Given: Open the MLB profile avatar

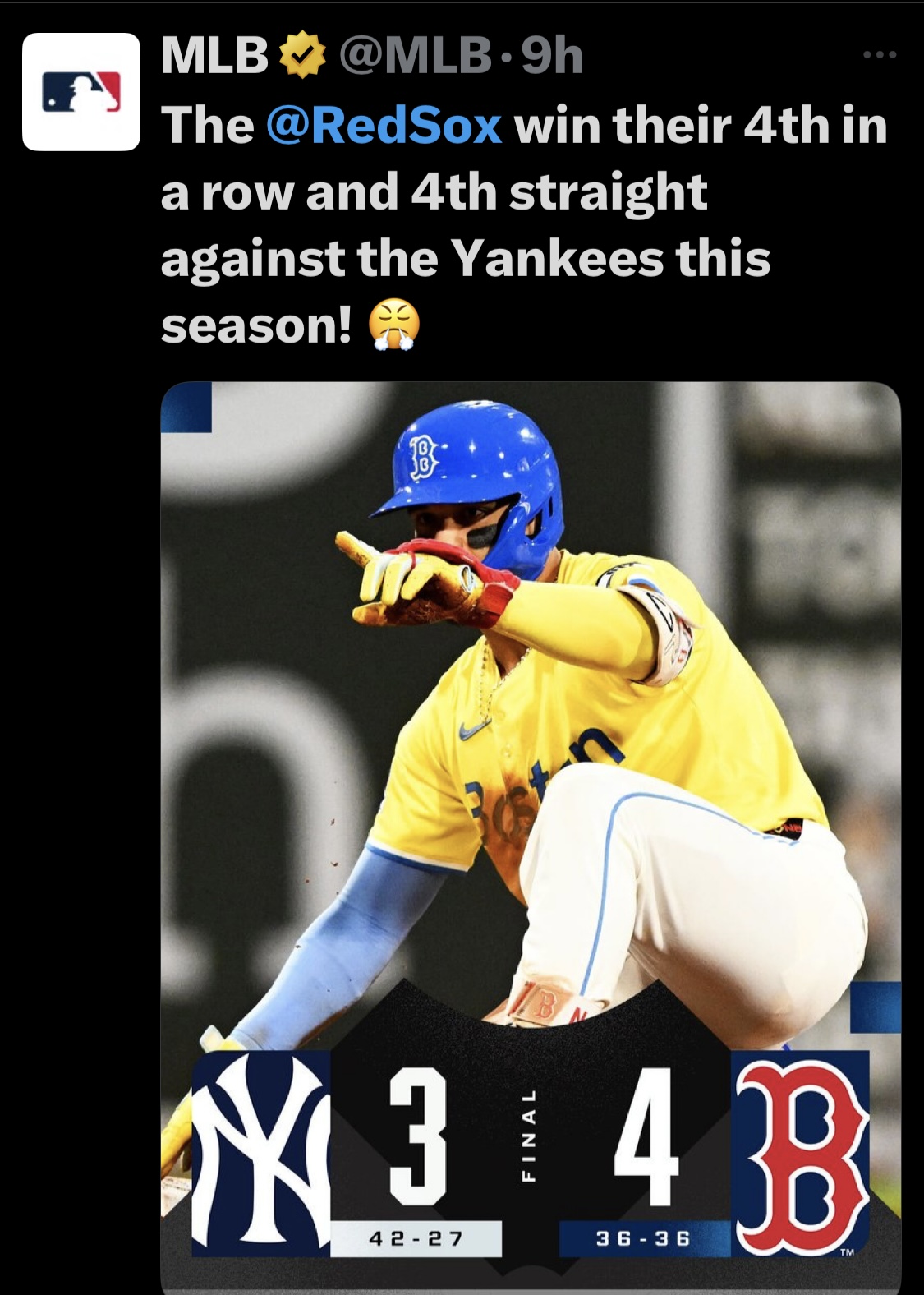Looking at the screenshot, I should [x=81, y=92].
